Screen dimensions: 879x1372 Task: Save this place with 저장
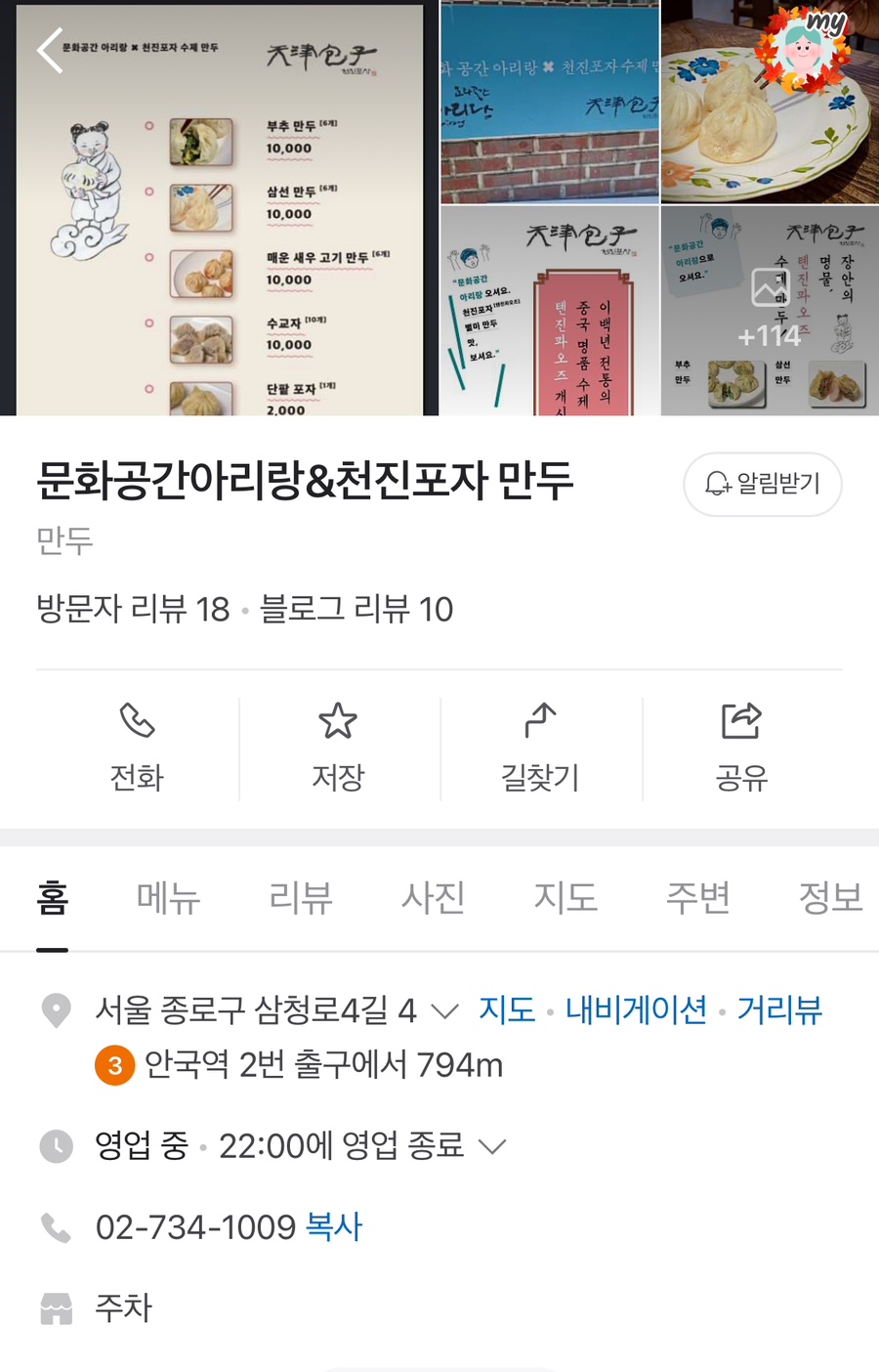pos(338,749)
